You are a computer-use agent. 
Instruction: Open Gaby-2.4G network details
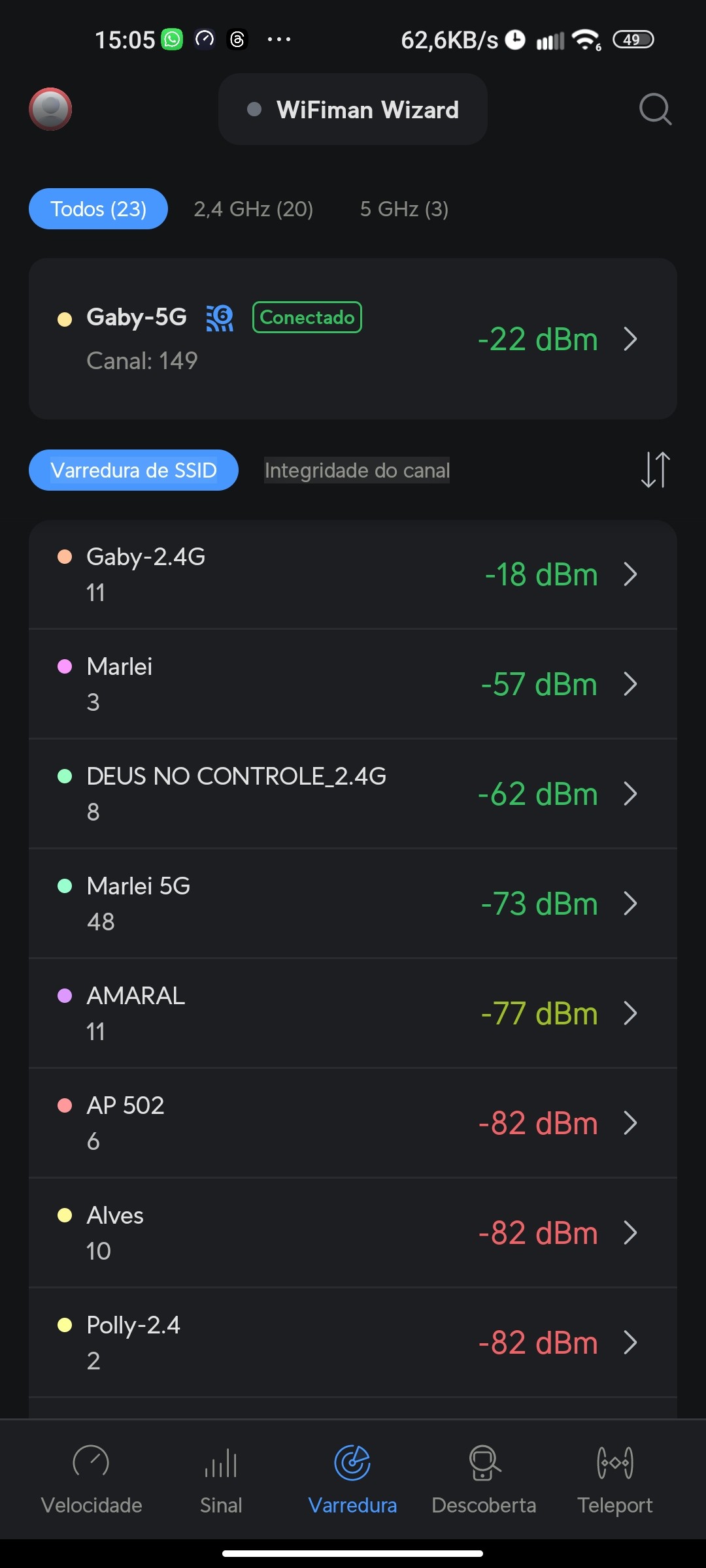click(x=353, y=575)
